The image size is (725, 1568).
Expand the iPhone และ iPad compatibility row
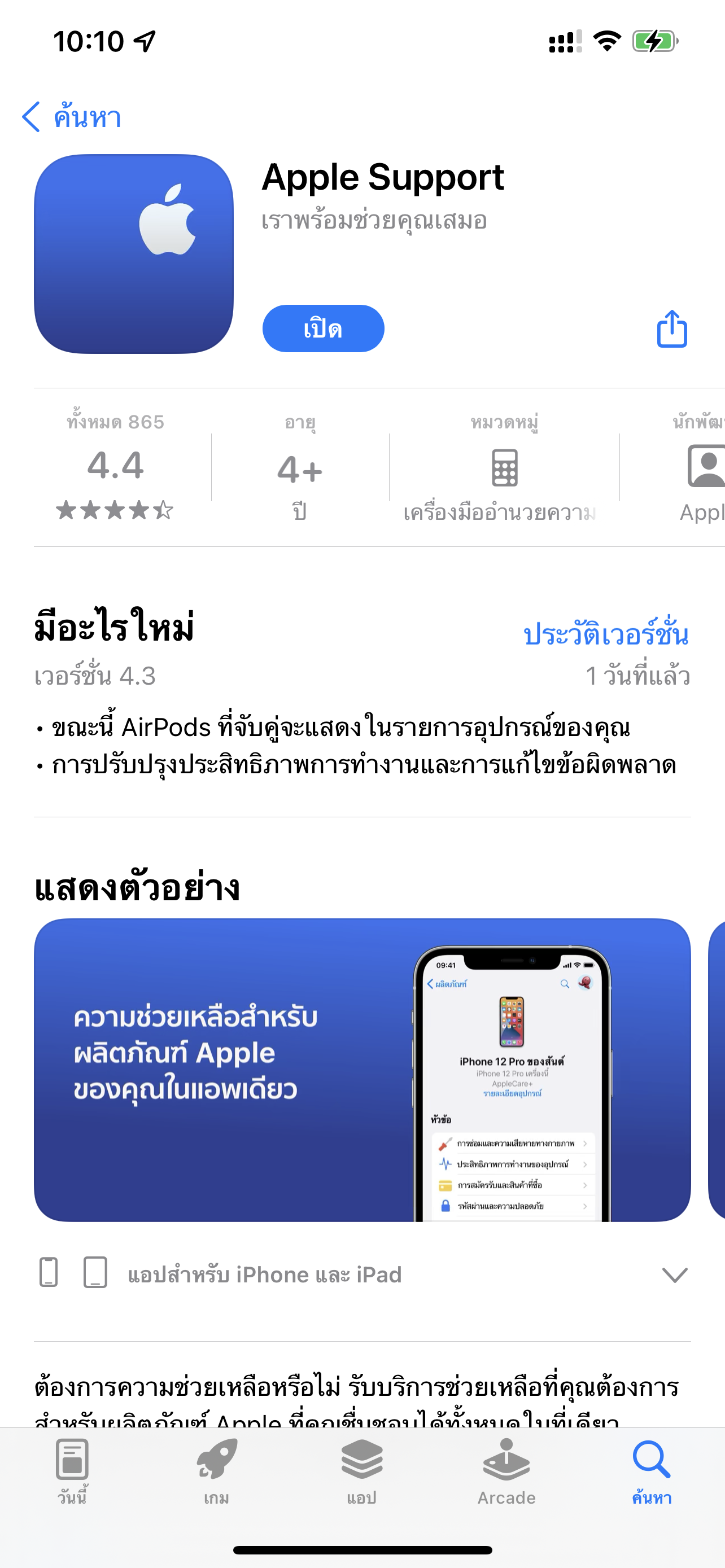[x=674, y=1274]
